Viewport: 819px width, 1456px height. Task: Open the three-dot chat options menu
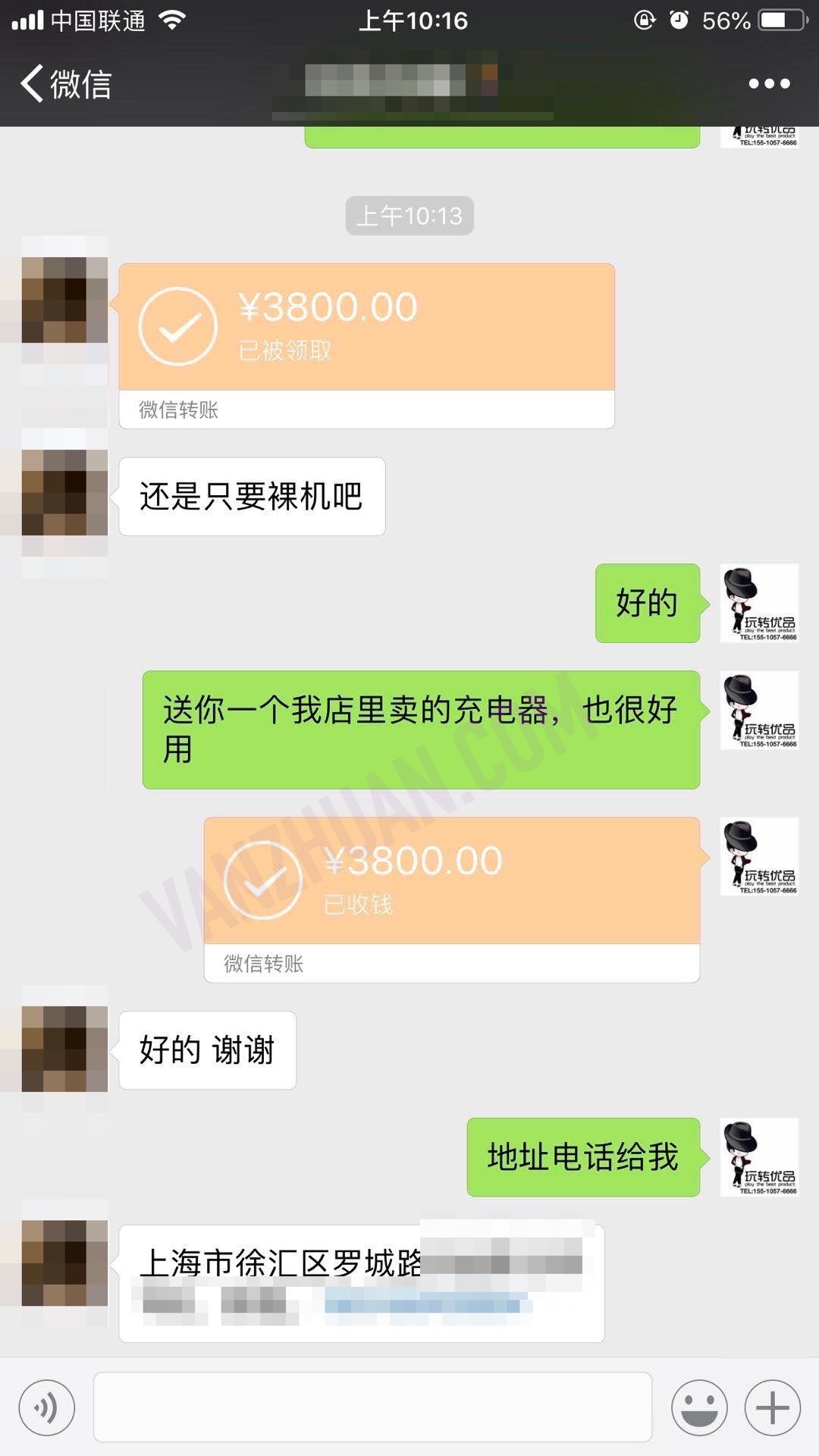(769, 83)
